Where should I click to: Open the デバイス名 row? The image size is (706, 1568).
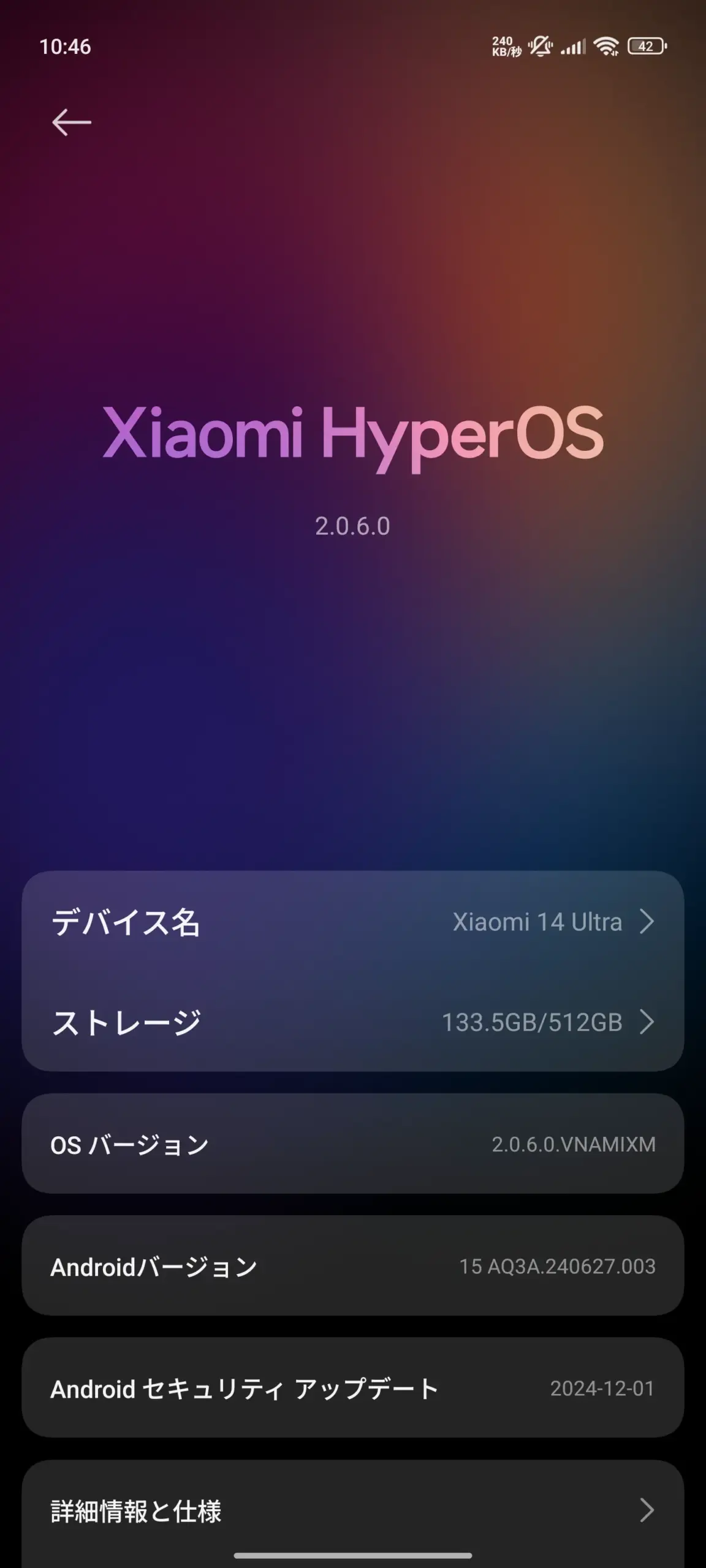(x=352, y=922)
